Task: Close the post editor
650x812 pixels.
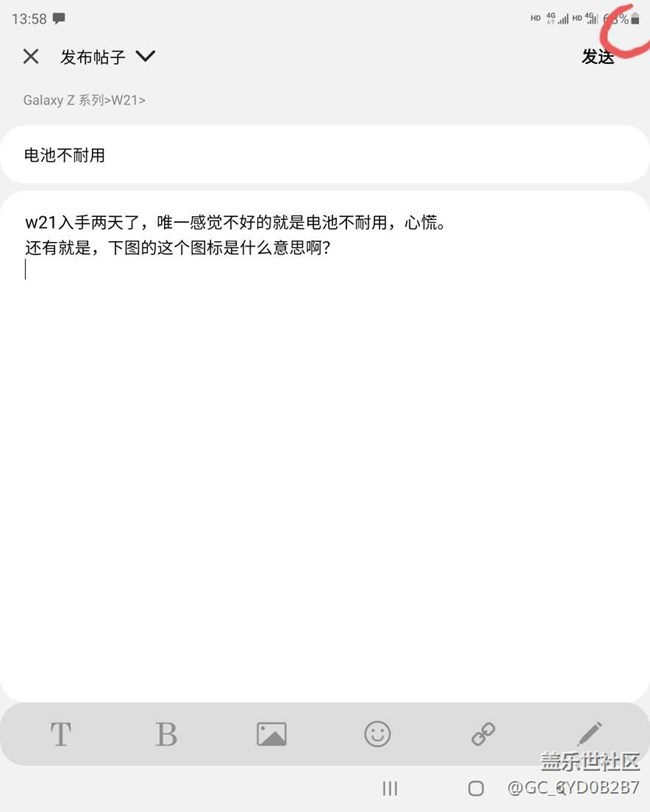Action: pyautogui.click(x=31, y=57)
